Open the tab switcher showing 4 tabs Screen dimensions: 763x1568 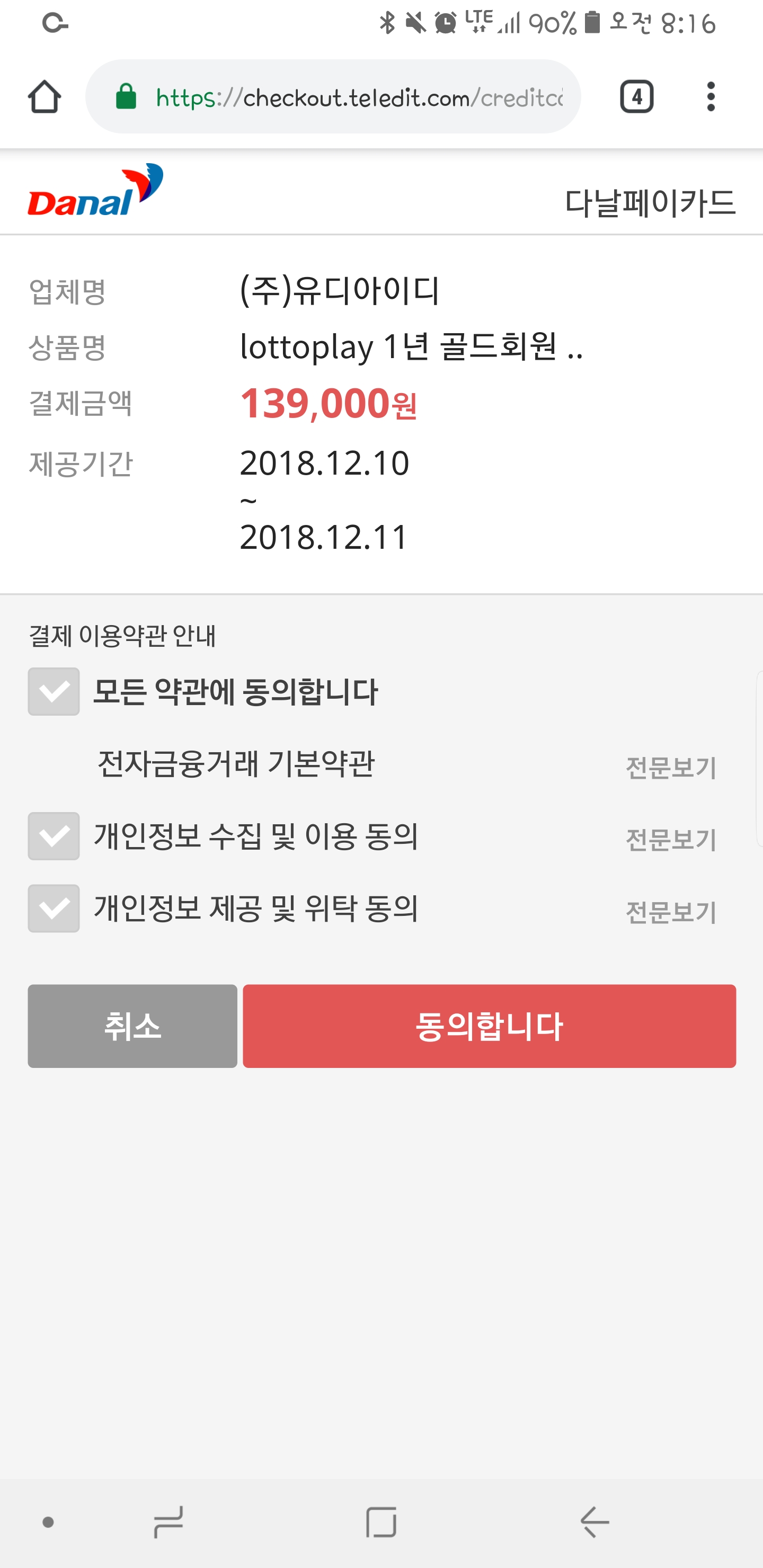[x=636, y=97]
